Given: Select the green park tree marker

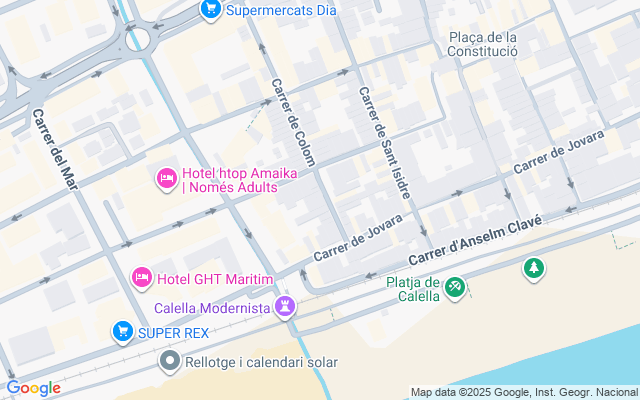Looking at the screenshot, I should pyautogui.click(x=535, y=268).
